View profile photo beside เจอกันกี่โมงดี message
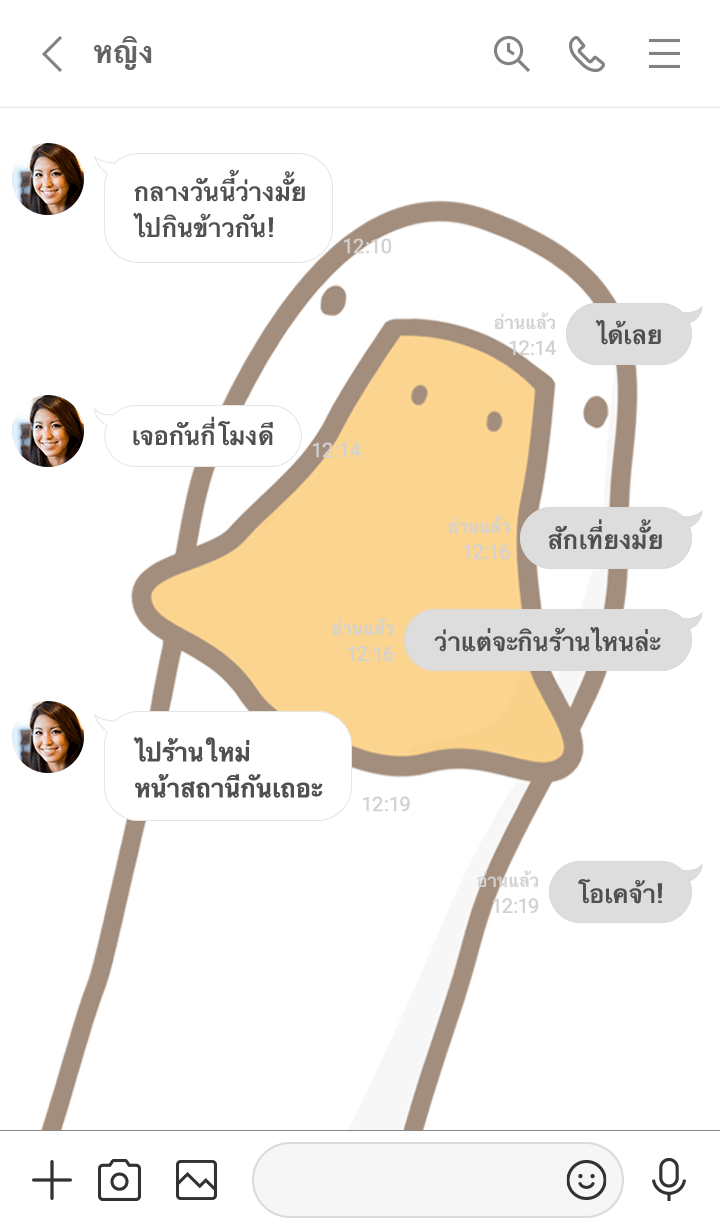Screen dimensions: 720x1232 click(x=48, y=431)
